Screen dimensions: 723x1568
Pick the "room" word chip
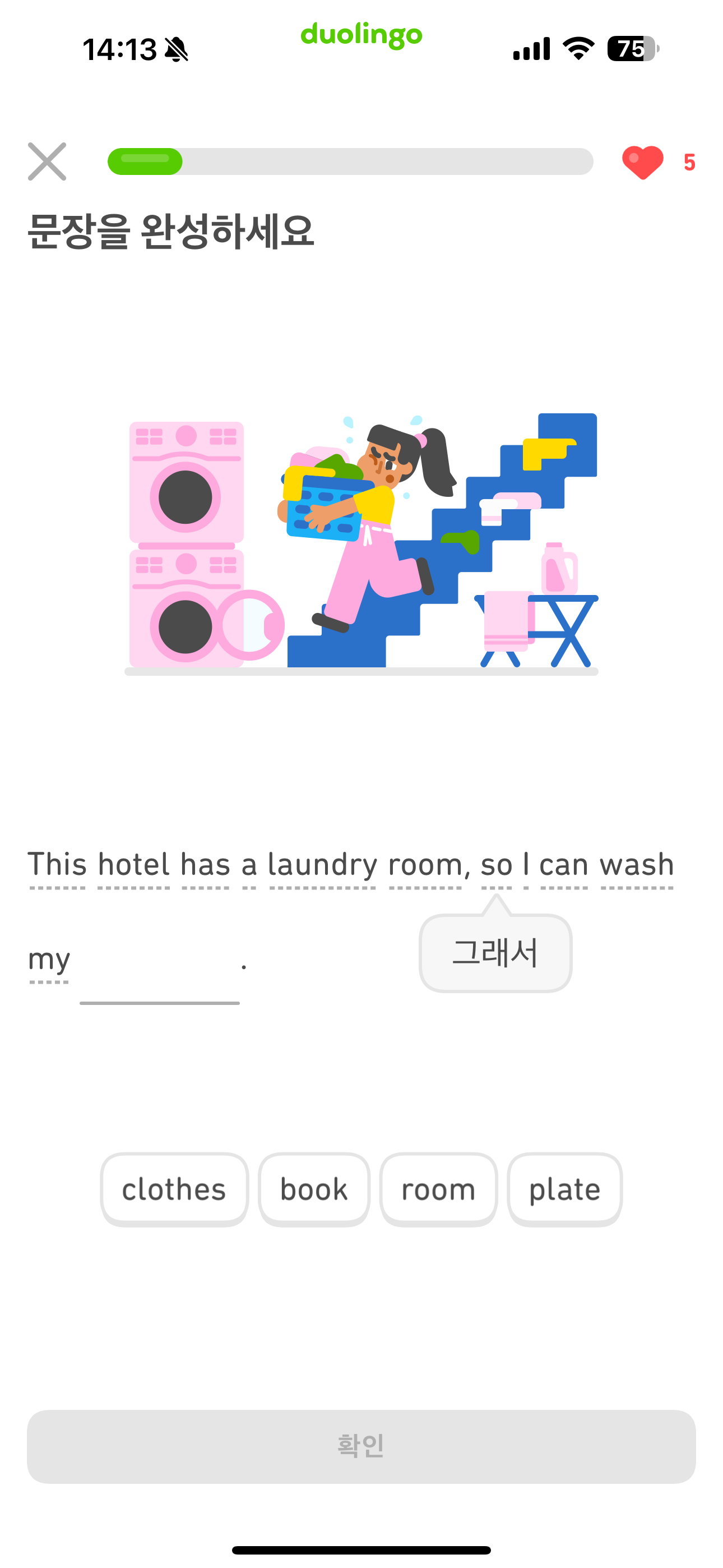(438, 1189)
